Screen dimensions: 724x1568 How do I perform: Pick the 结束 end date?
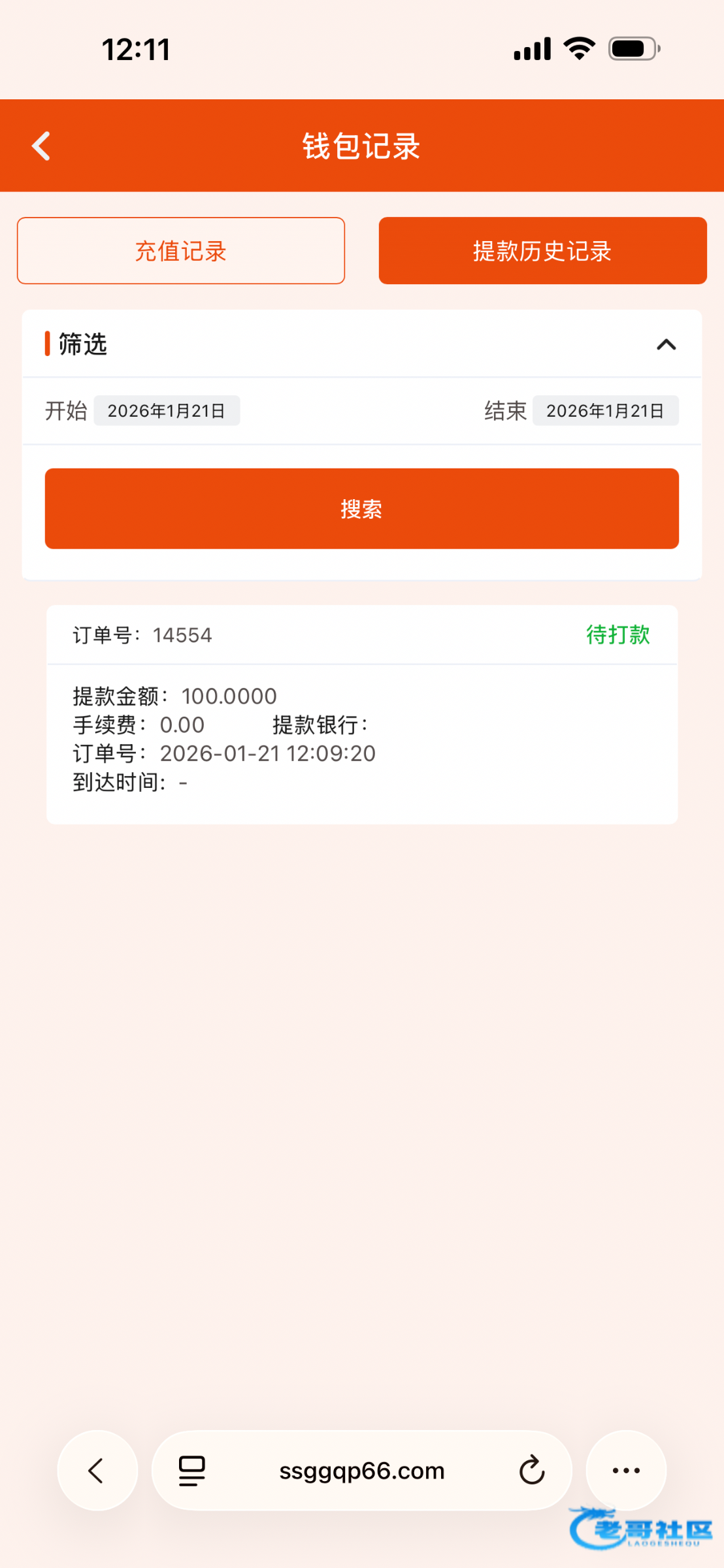click(605, 411)
